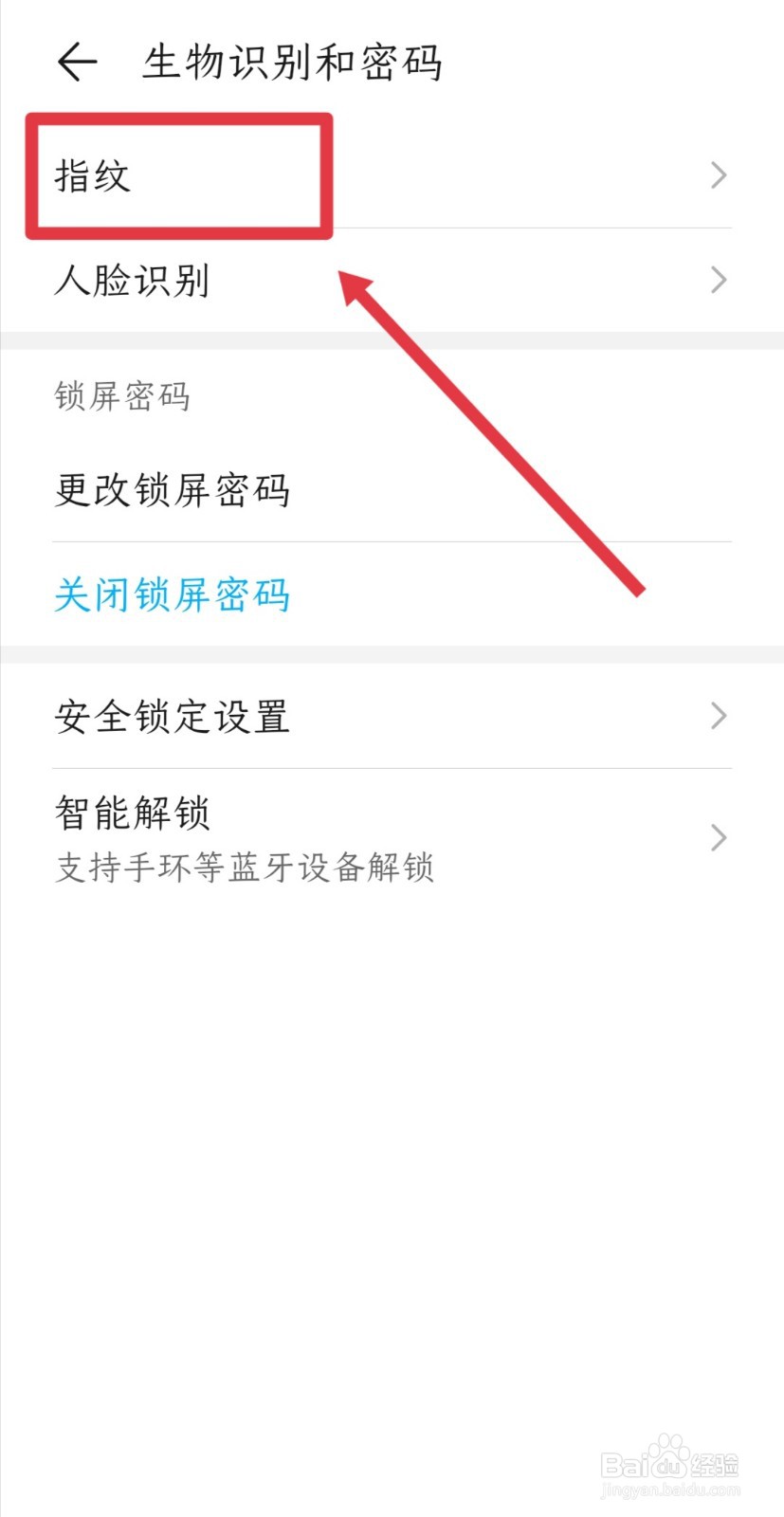The width and height of the screenshot is (784, 1517).
Task: Click the back arrow icon
Action: pyautogui.click(x=76, y=61)
